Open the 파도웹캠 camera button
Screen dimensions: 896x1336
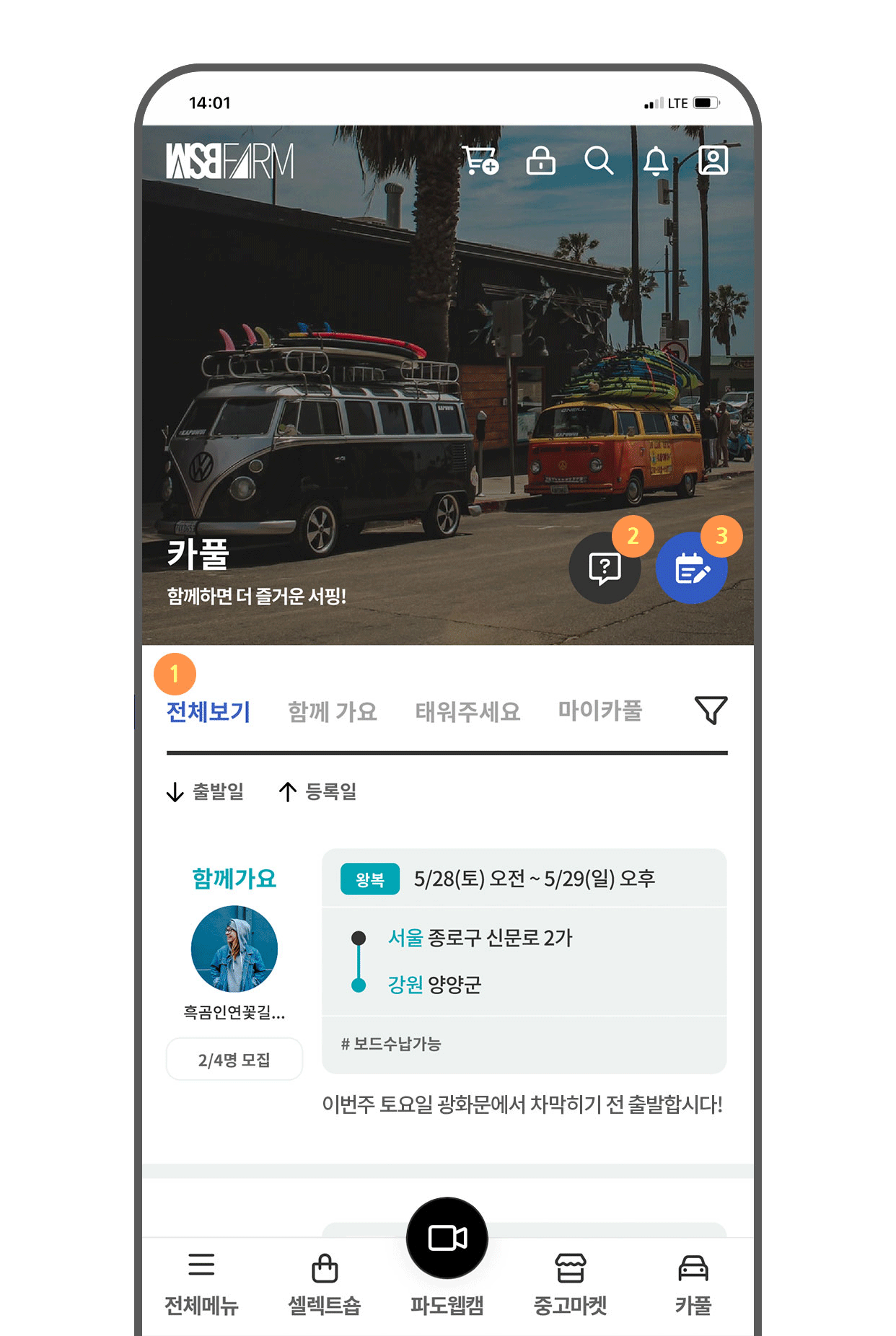coord(447,1239)
